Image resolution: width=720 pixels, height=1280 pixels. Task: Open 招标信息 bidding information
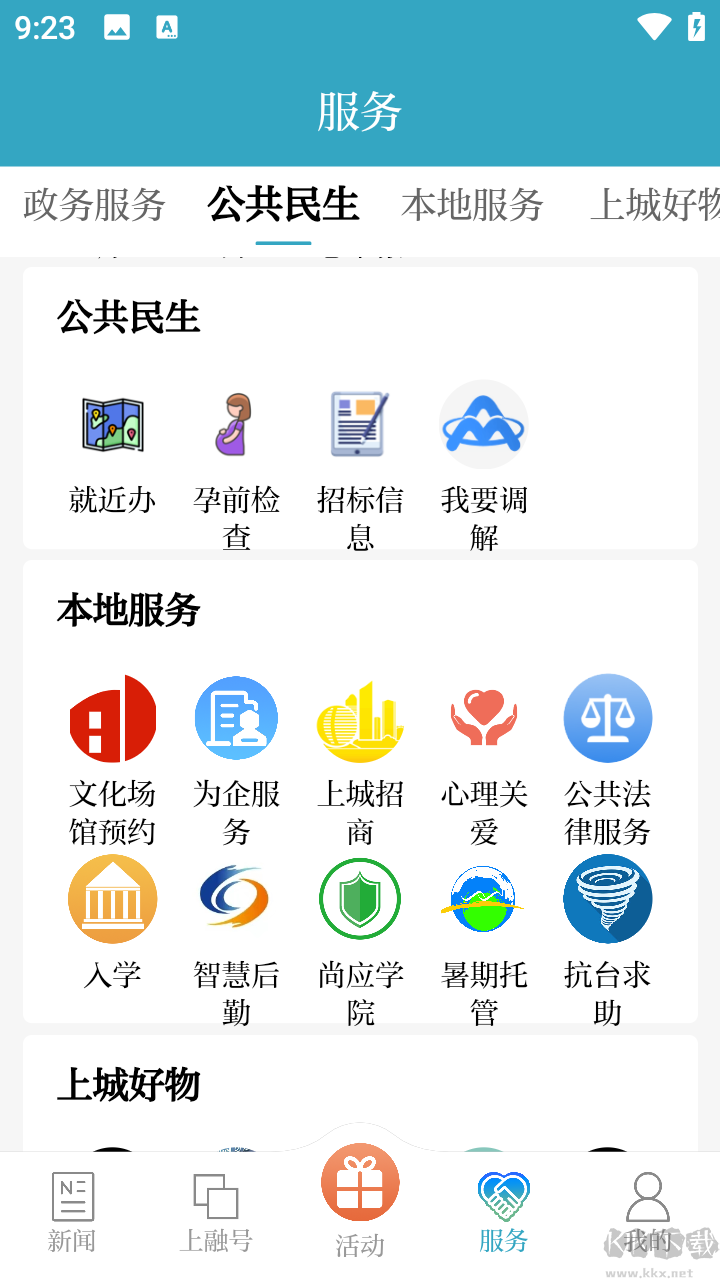[360, 423]
